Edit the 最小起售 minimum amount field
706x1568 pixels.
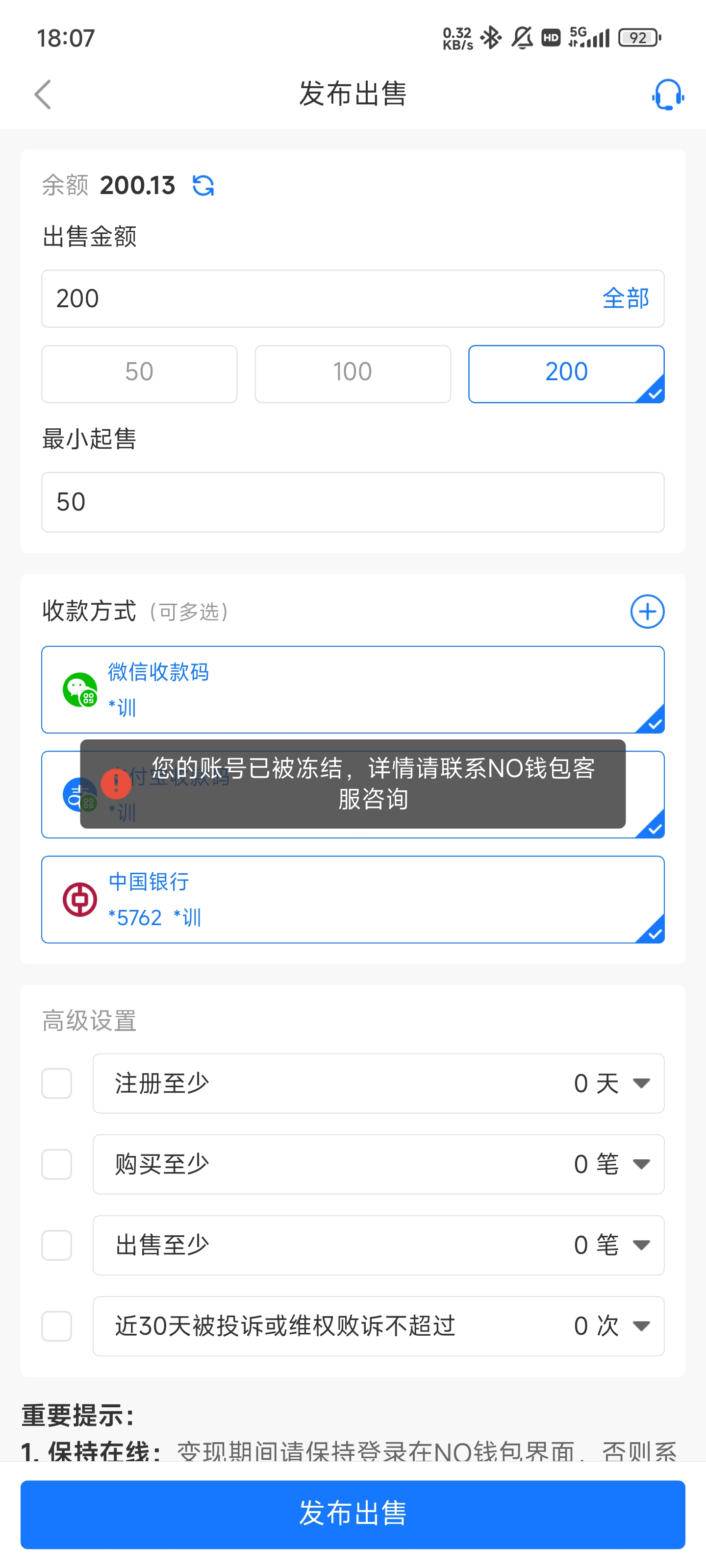tap(353, 502)
